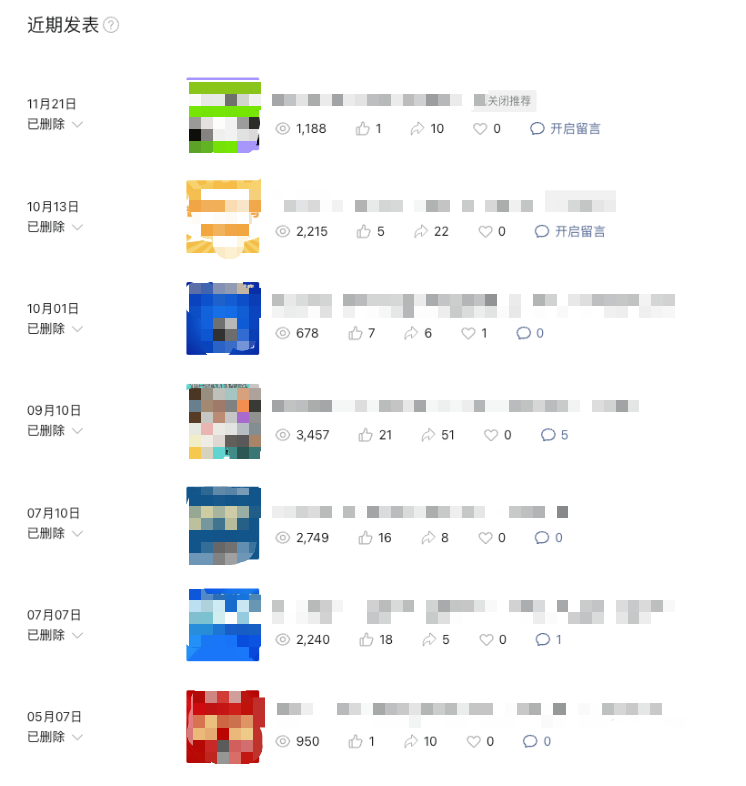Expand 已删除 dropdown for 09月10日 post
Image resolution: width=746 pixels, height=786 pixels.
tap(77, 431)
